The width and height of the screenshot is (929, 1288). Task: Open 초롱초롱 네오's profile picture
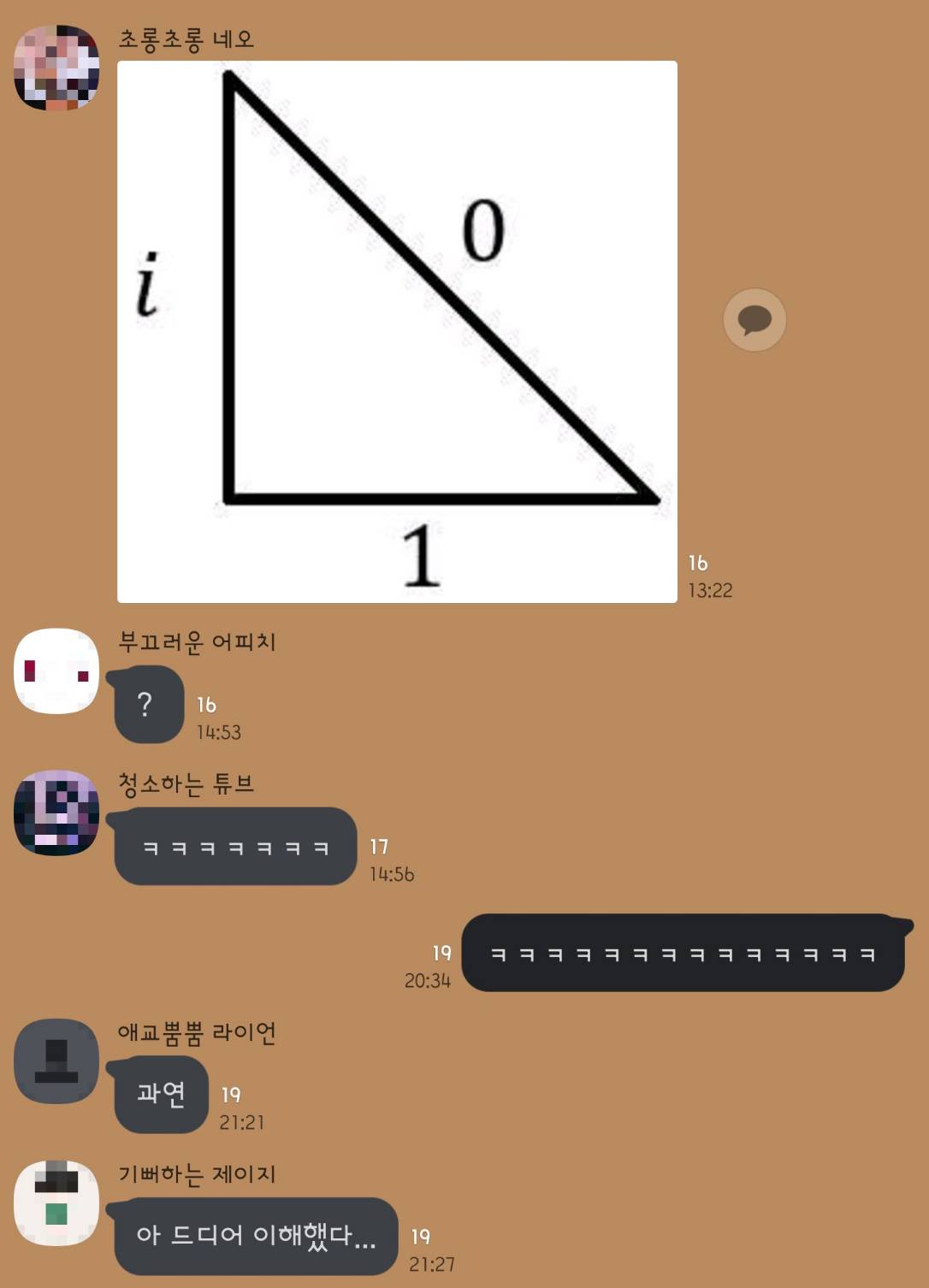[56, 68]
